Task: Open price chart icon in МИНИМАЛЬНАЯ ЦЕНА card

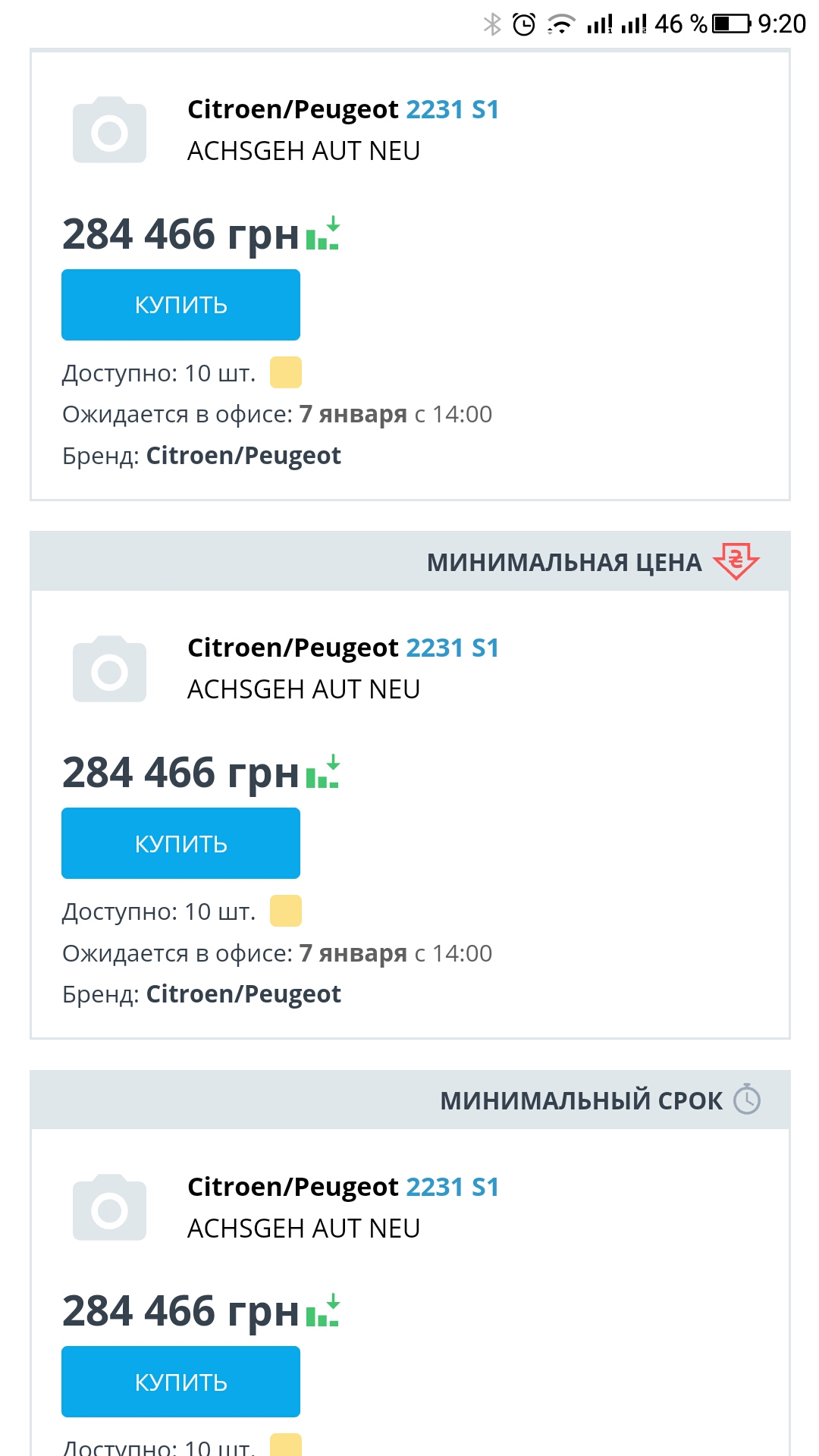Action: [323, 772]
